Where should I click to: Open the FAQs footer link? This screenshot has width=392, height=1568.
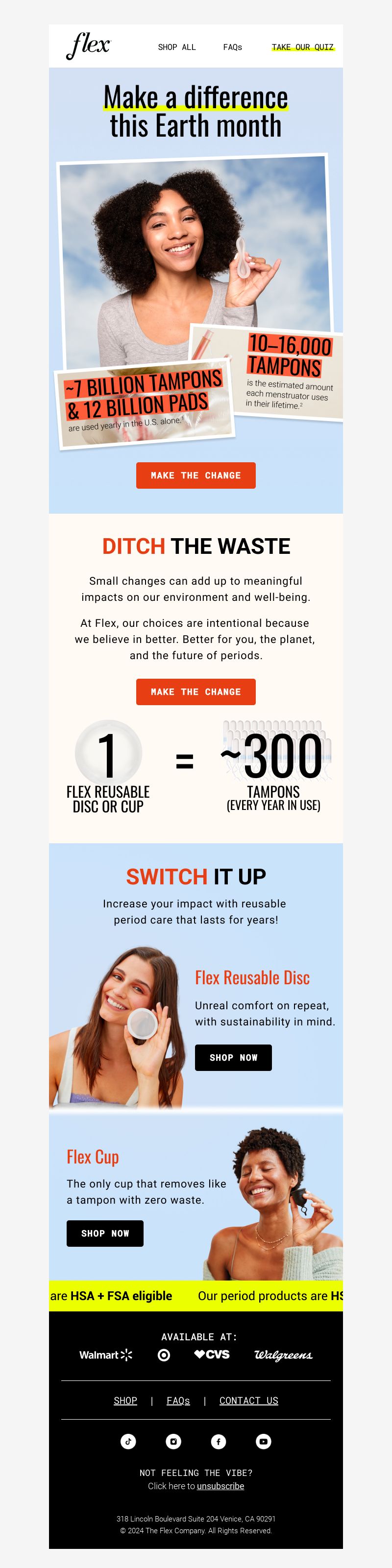coord(178,1401)
